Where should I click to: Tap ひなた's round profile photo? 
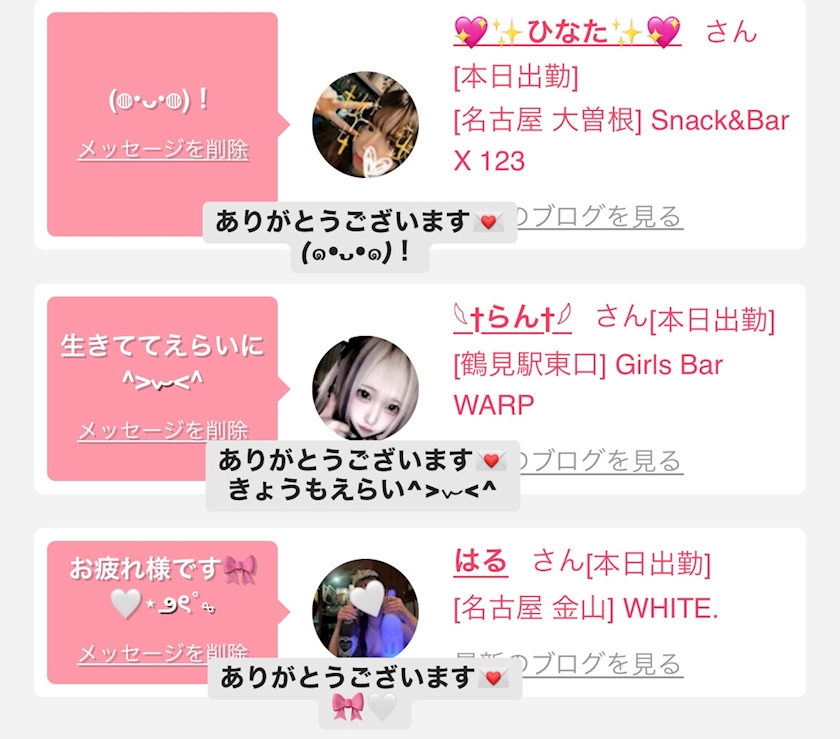[x=365, y=123]
